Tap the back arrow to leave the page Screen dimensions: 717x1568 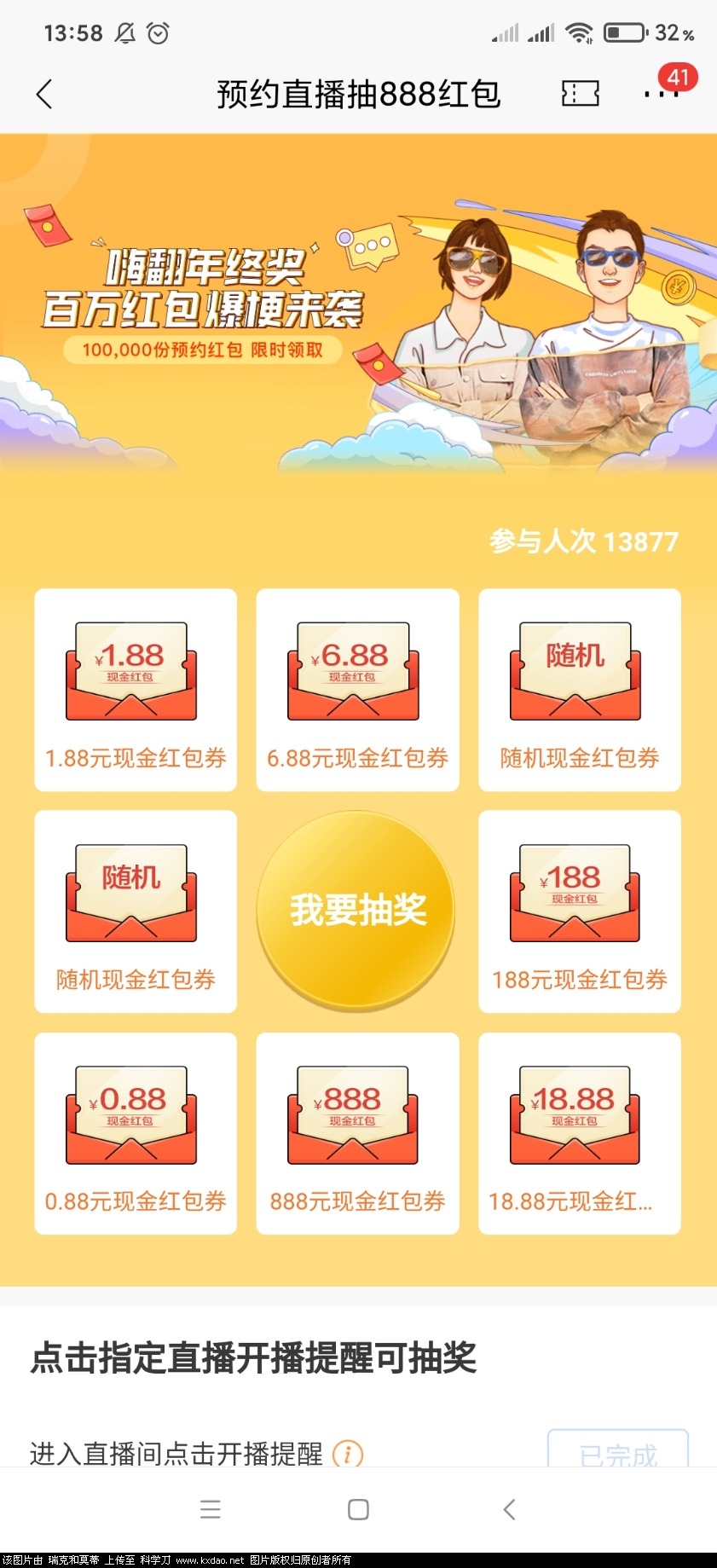(44, 94)
